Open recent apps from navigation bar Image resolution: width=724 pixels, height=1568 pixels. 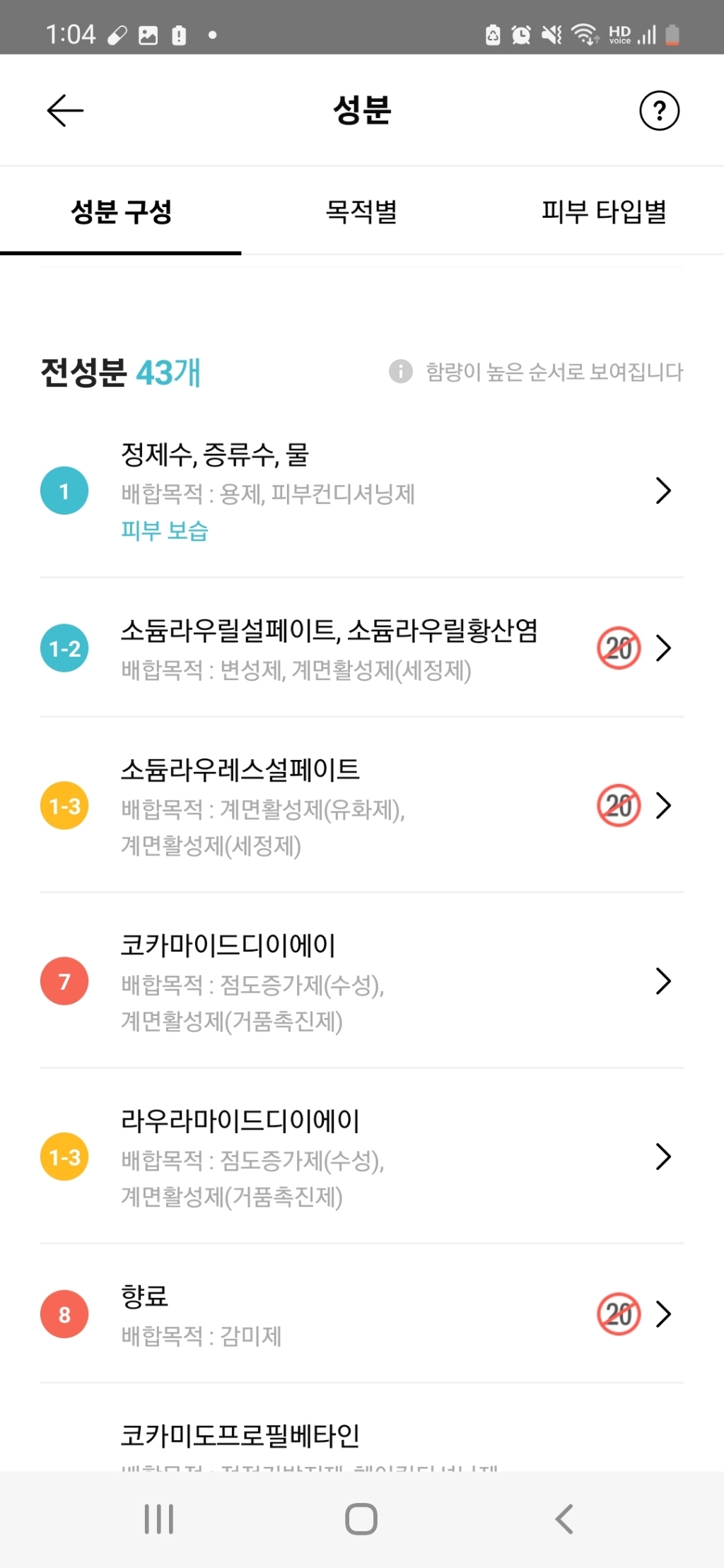click(x=159, y=1519)
